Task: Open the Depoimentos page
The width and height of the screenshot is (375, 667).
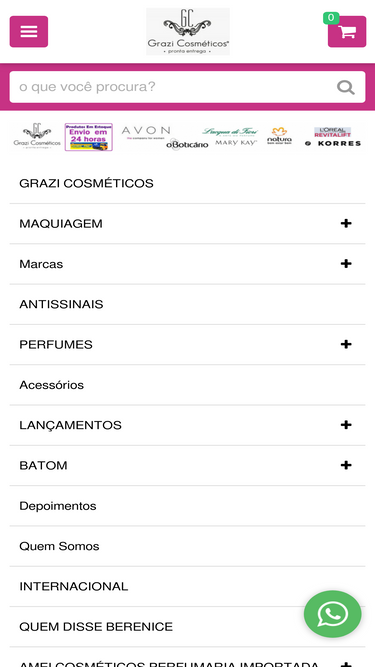Action: tap(188, 506)
